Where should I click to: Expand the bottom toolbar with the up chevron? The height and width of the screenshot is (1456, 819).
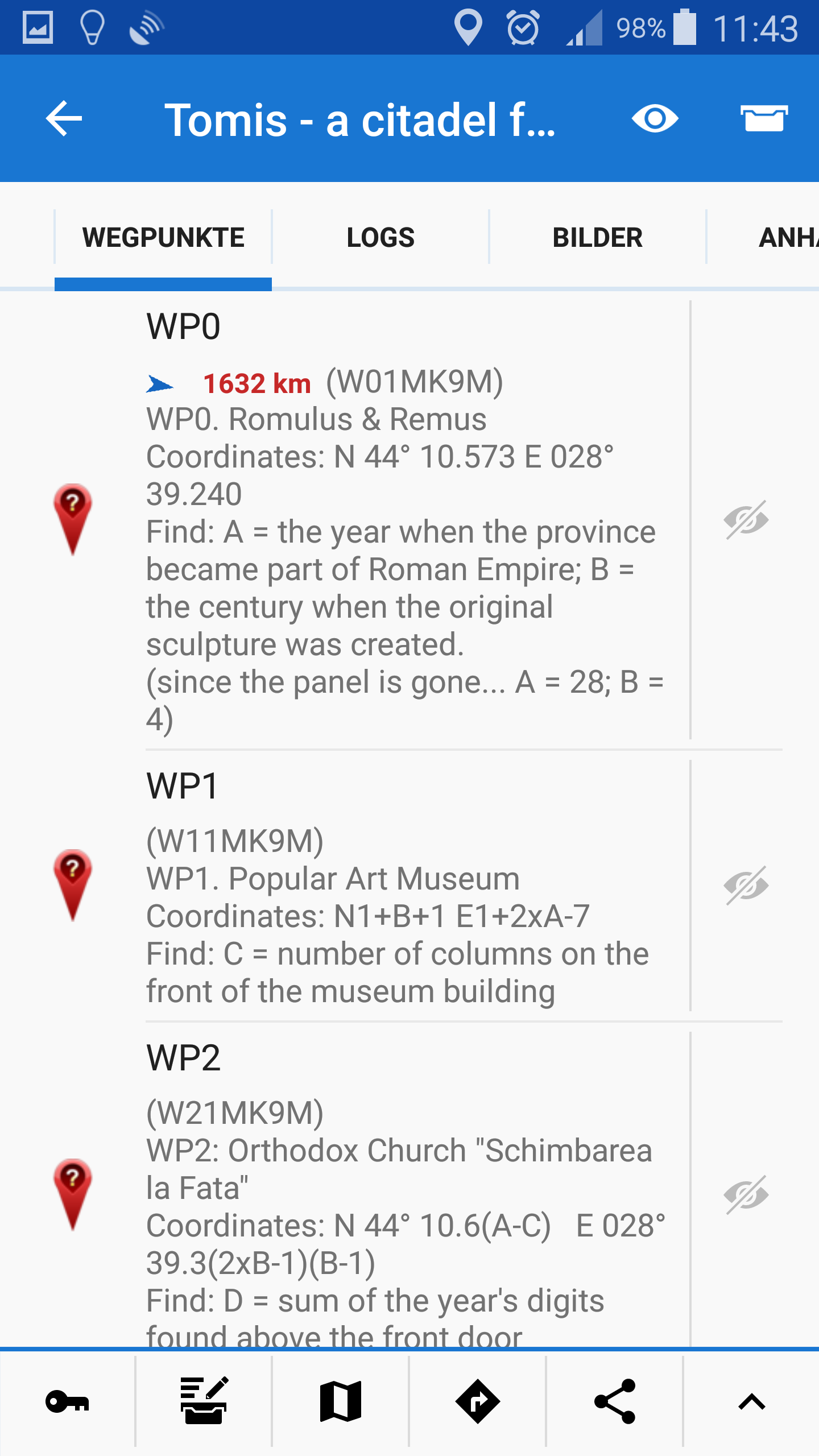[x=751, y=1401]
